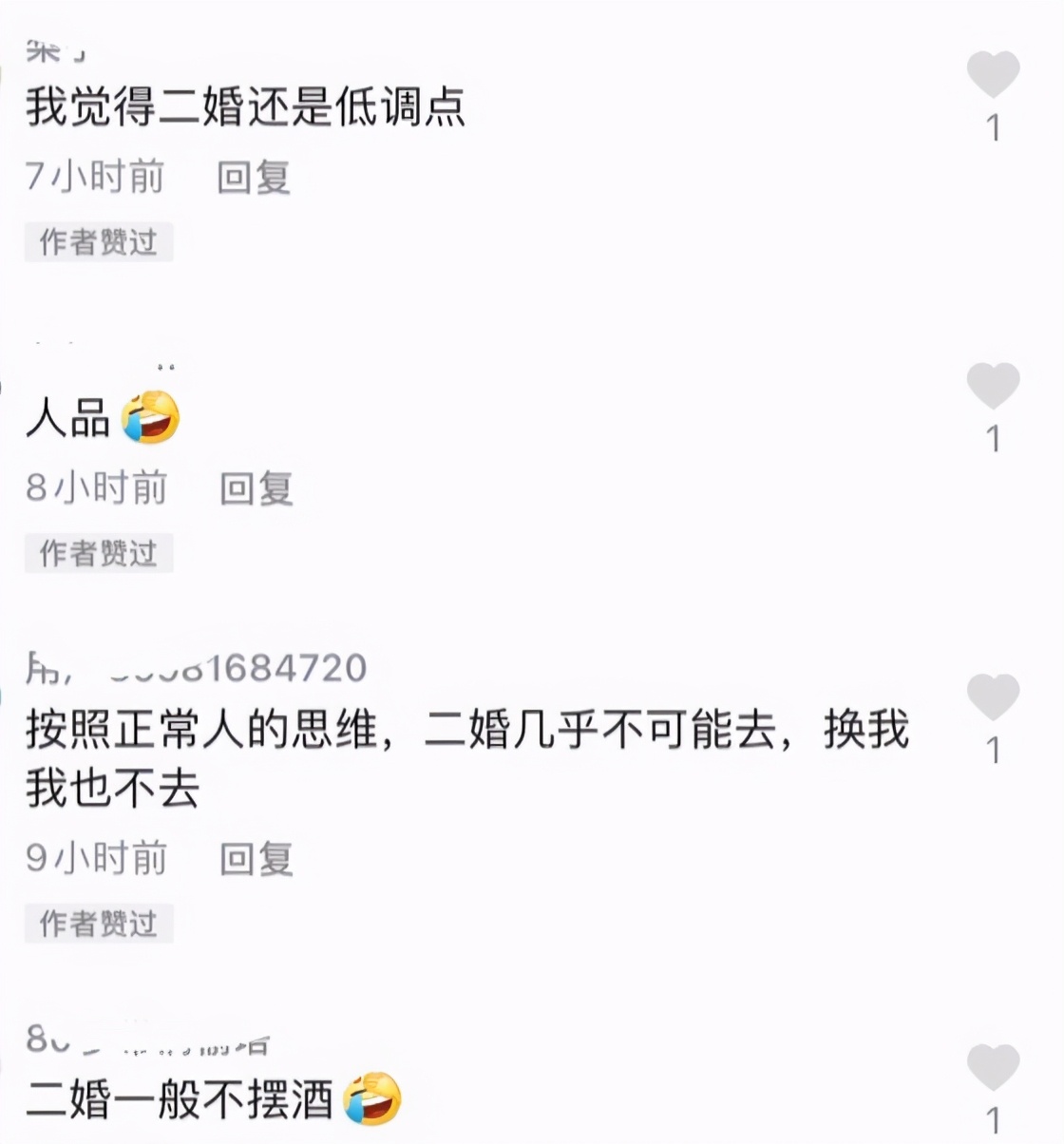
Task: Tap 回复 under the first comment
Action: coord(254,179)
